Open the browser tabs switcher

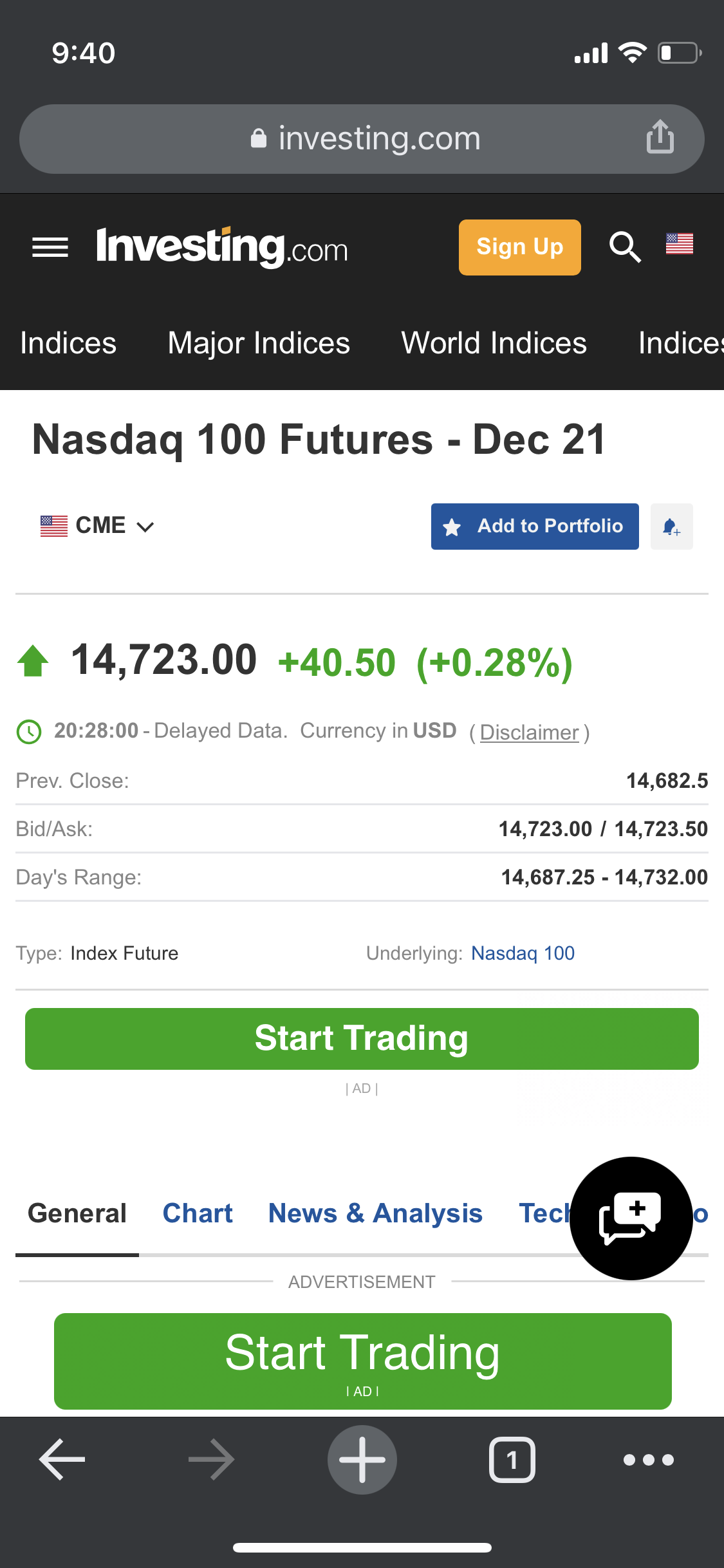(x=512, y=1459)
